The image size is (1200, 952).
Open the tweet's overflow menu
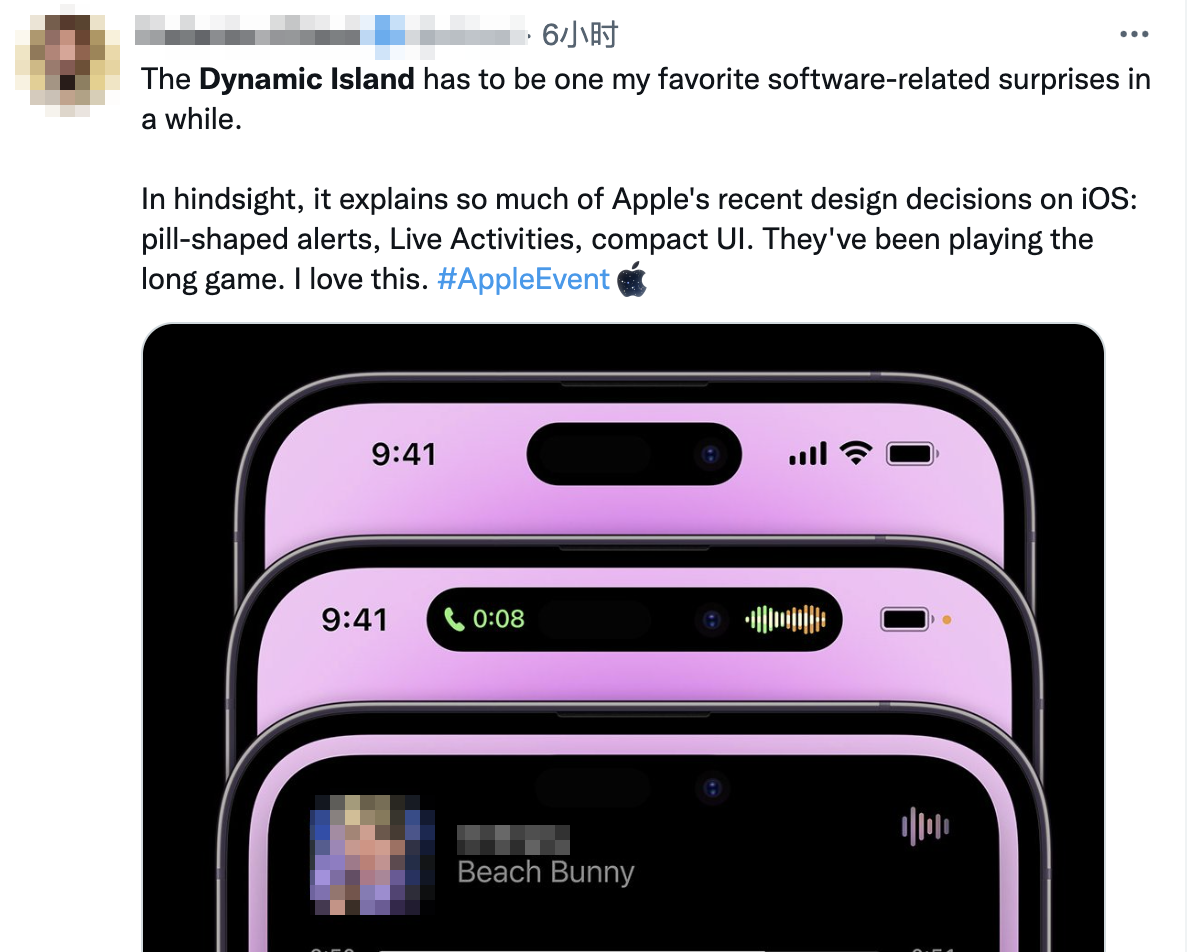coord(1134,35)
